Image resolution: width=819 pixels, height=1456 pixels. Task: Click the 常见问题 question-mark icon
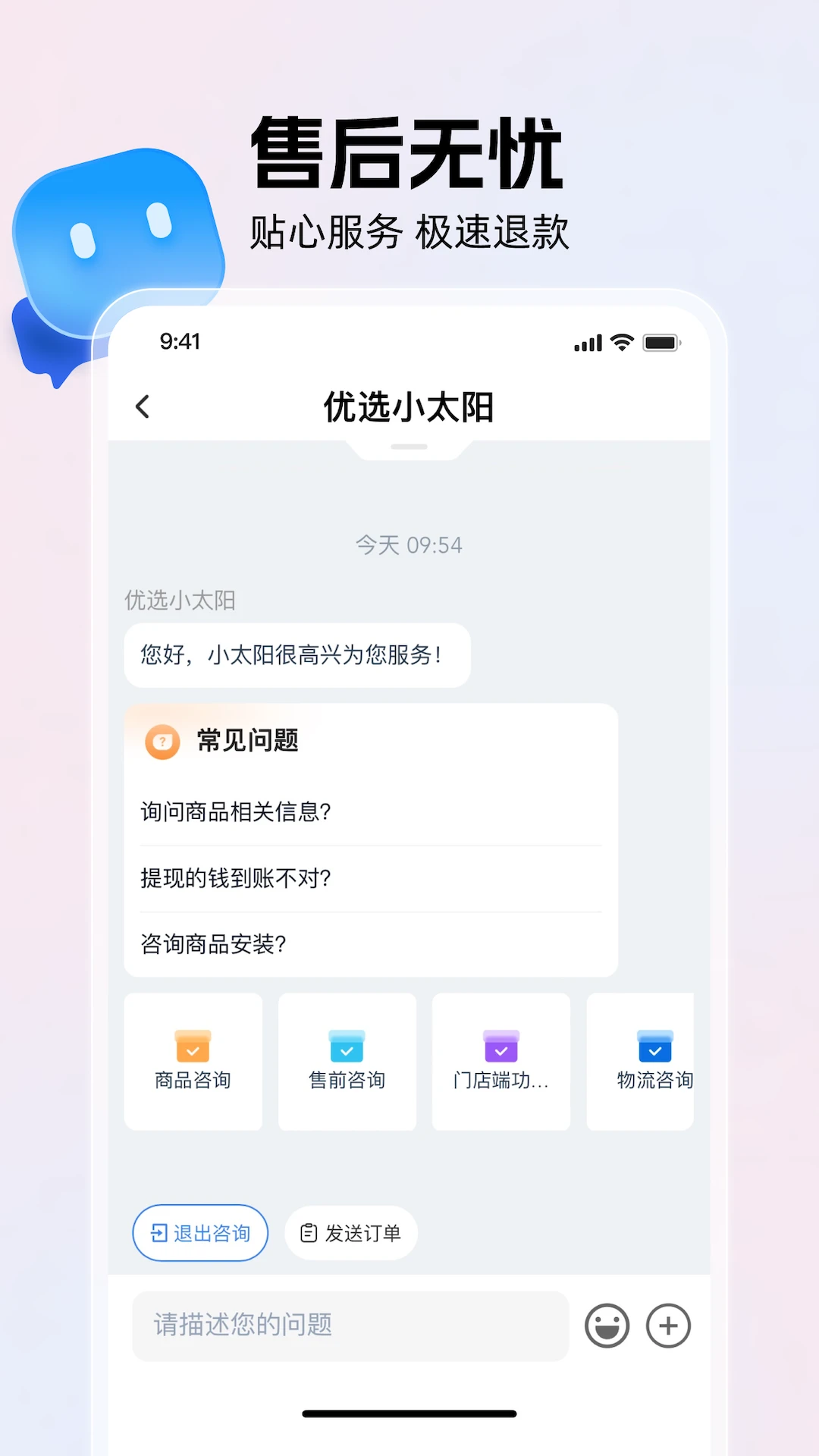click(x=161, y=741)
